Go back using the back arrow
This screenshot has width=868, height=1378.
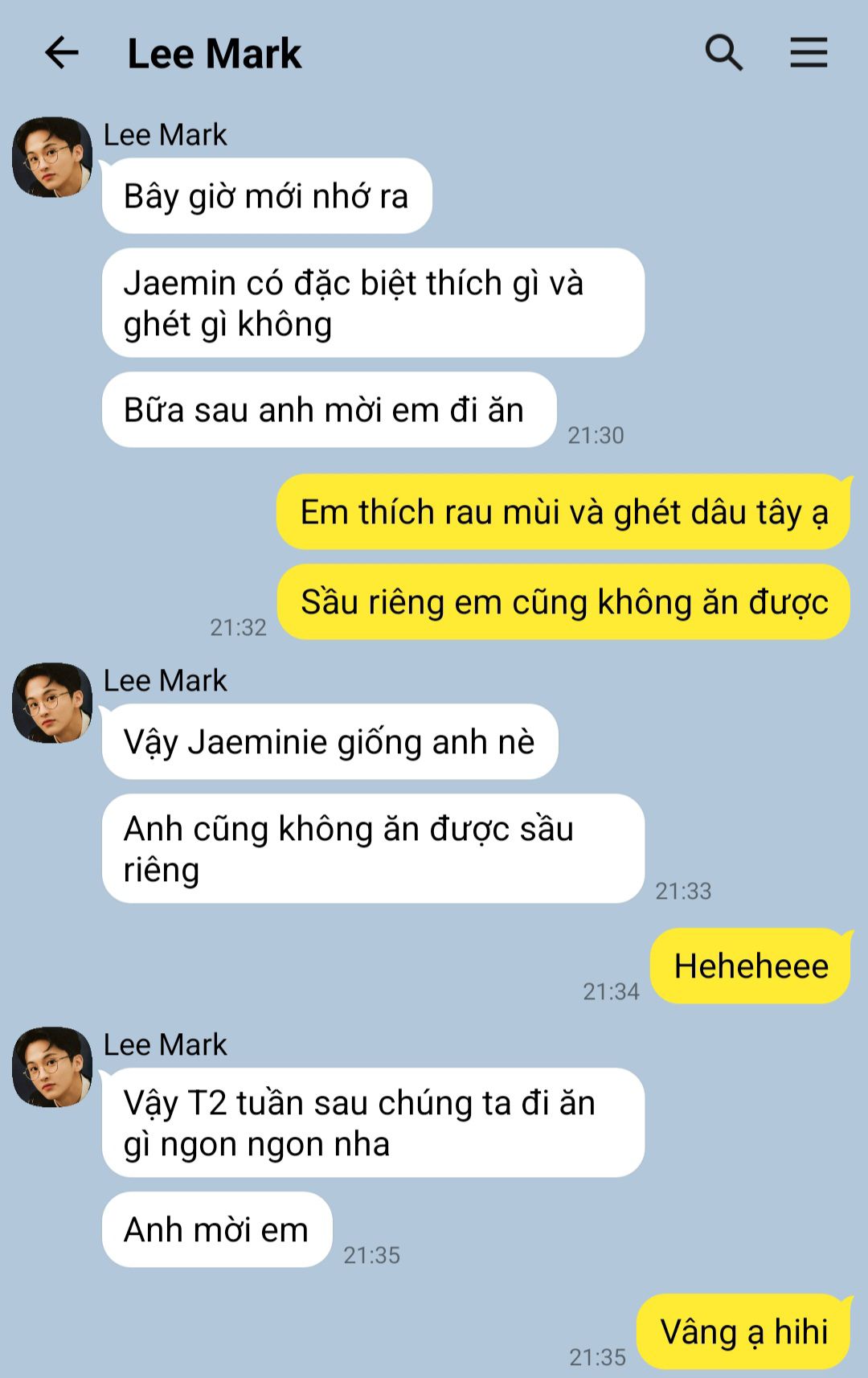point(62,53)
